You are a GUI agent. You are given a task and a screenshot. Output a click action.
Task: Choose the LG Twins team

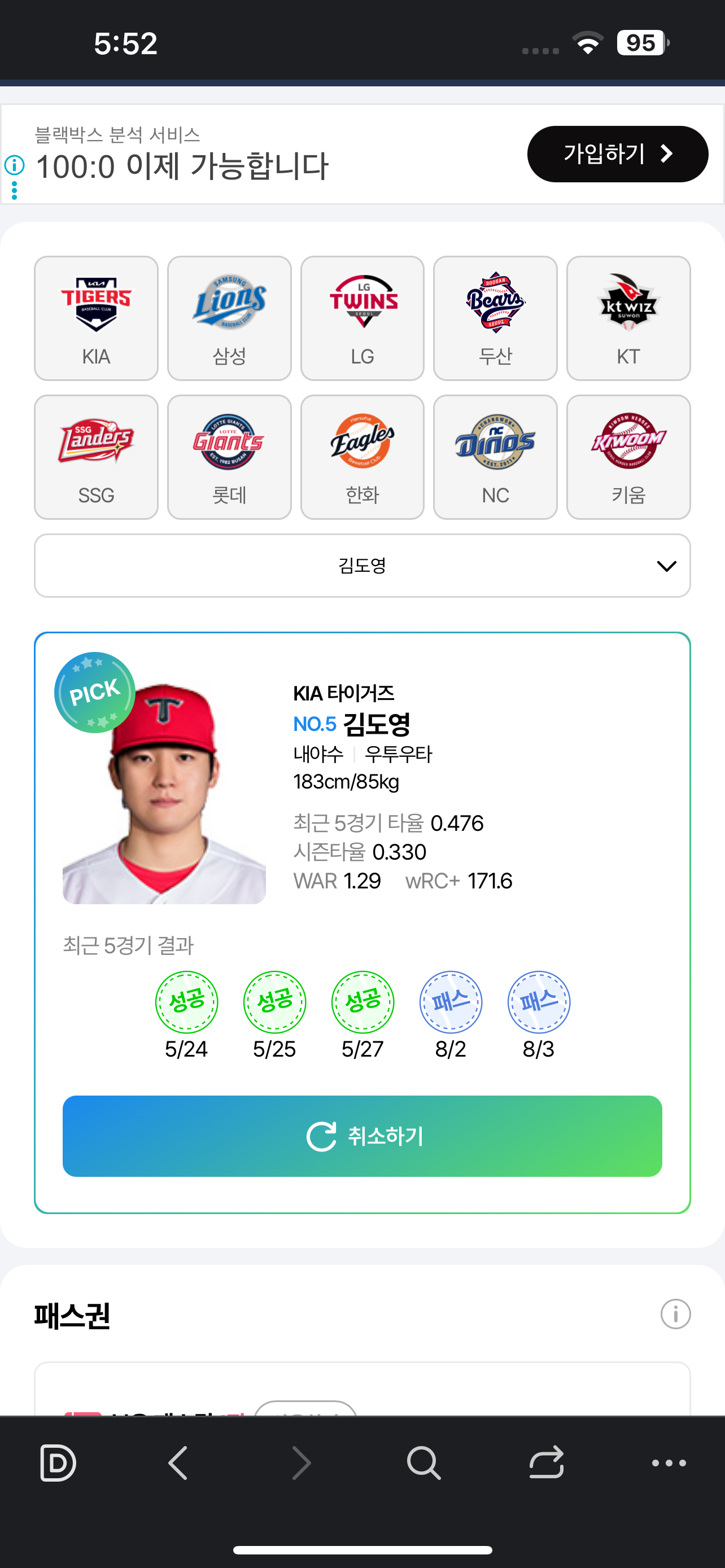click(x=362, y=318)
